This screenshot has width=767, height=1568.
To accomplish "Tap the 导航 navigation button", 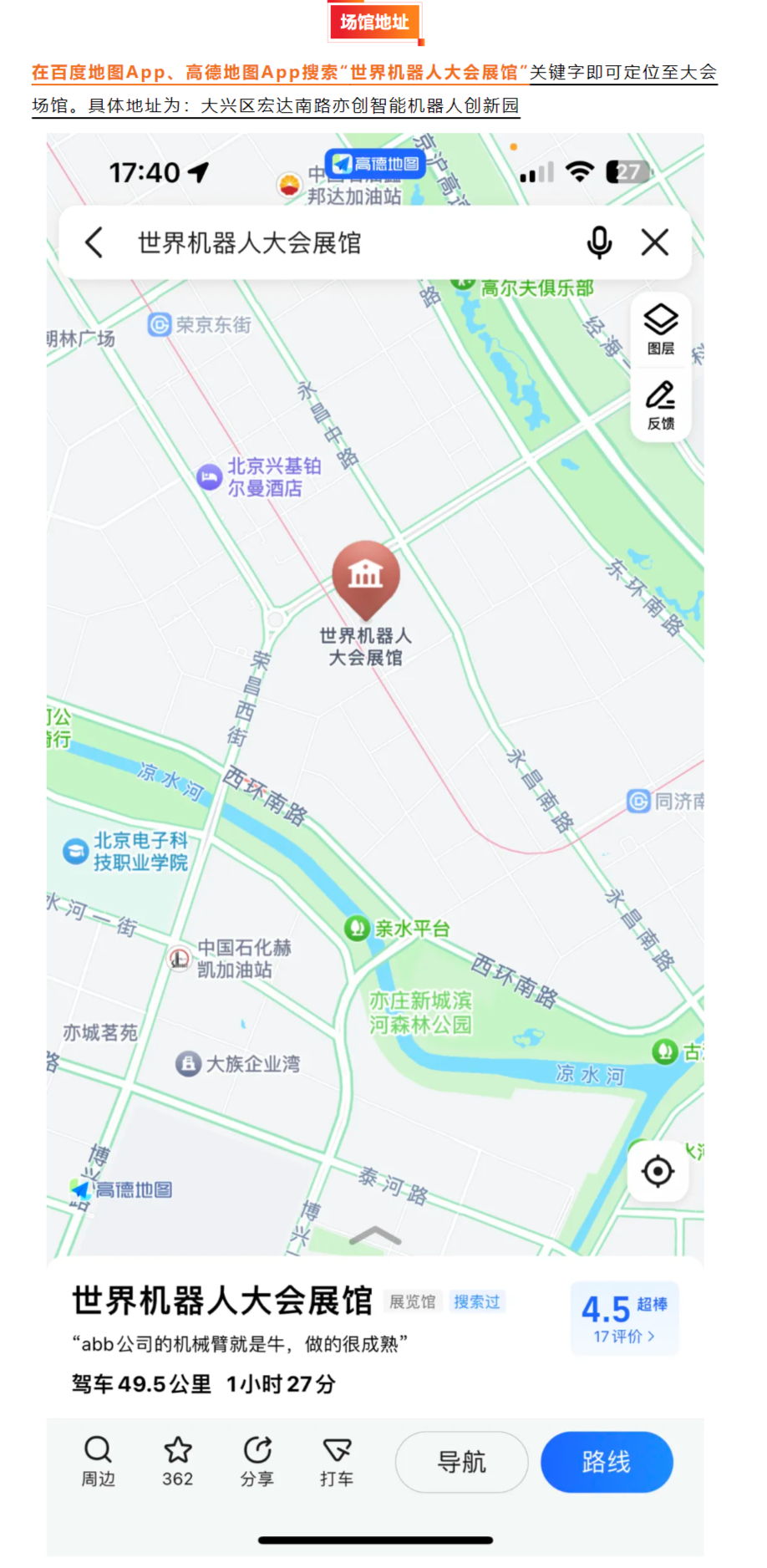I will (460, 1462).
